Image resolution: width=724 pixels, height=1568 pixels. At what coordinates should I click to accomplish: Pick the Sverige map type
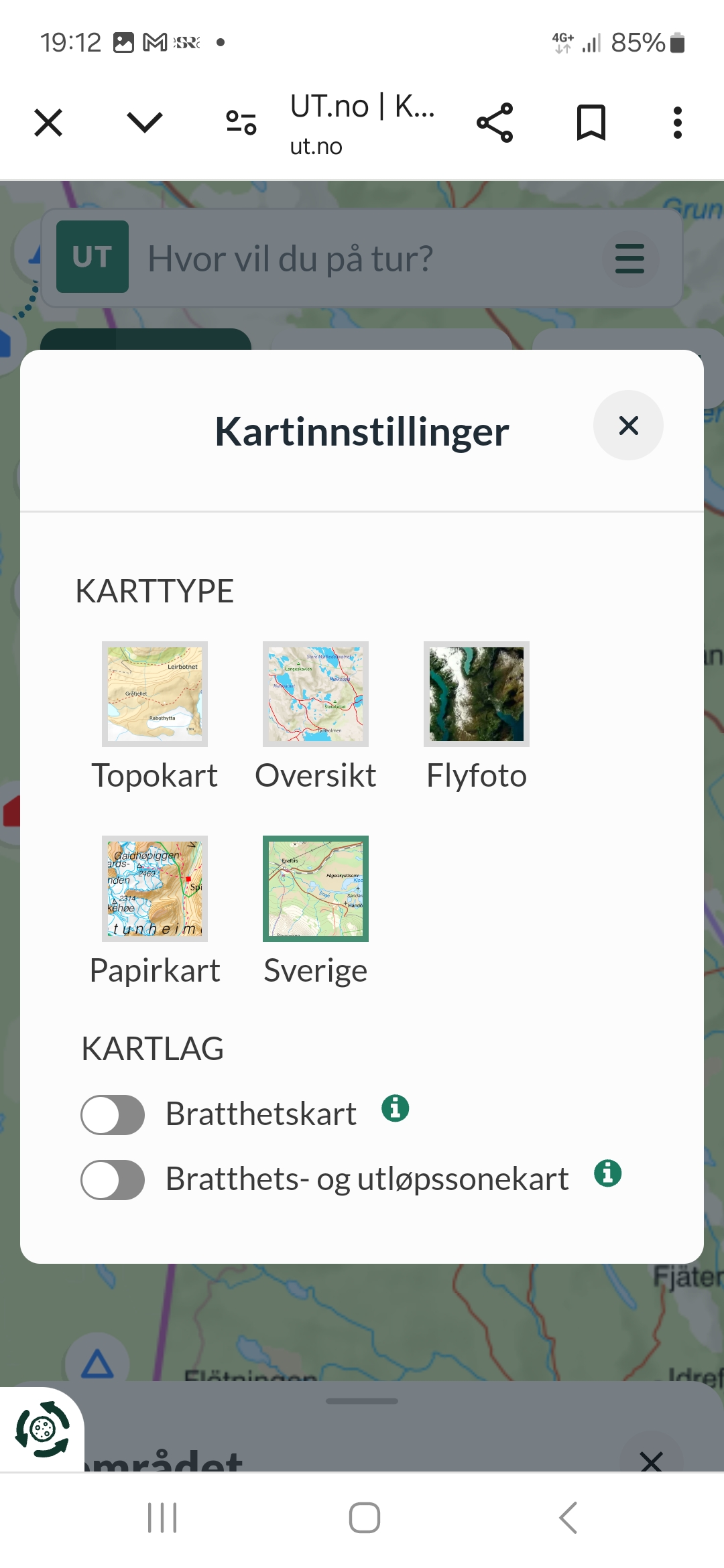pos(316,889)
